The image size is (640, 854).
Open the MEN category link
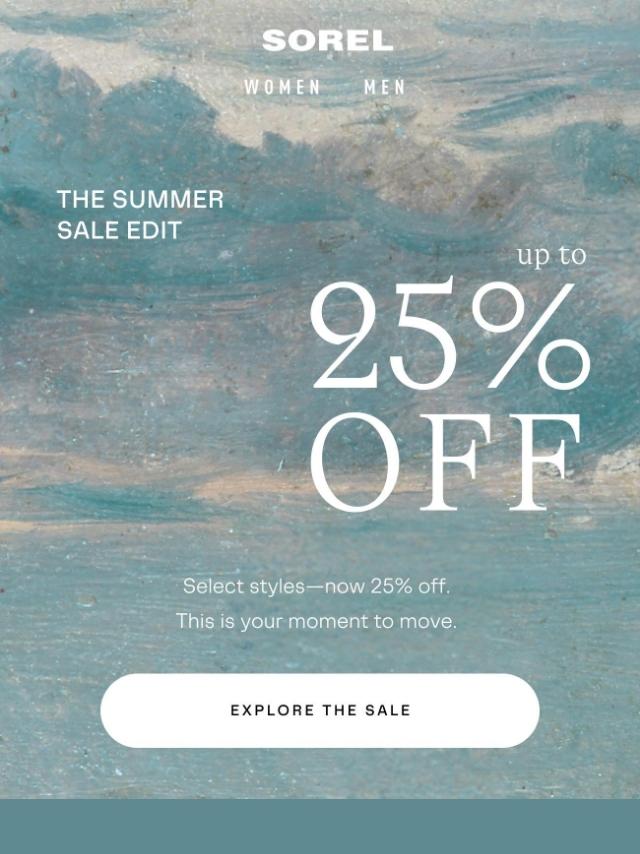(x=384, y=87)
